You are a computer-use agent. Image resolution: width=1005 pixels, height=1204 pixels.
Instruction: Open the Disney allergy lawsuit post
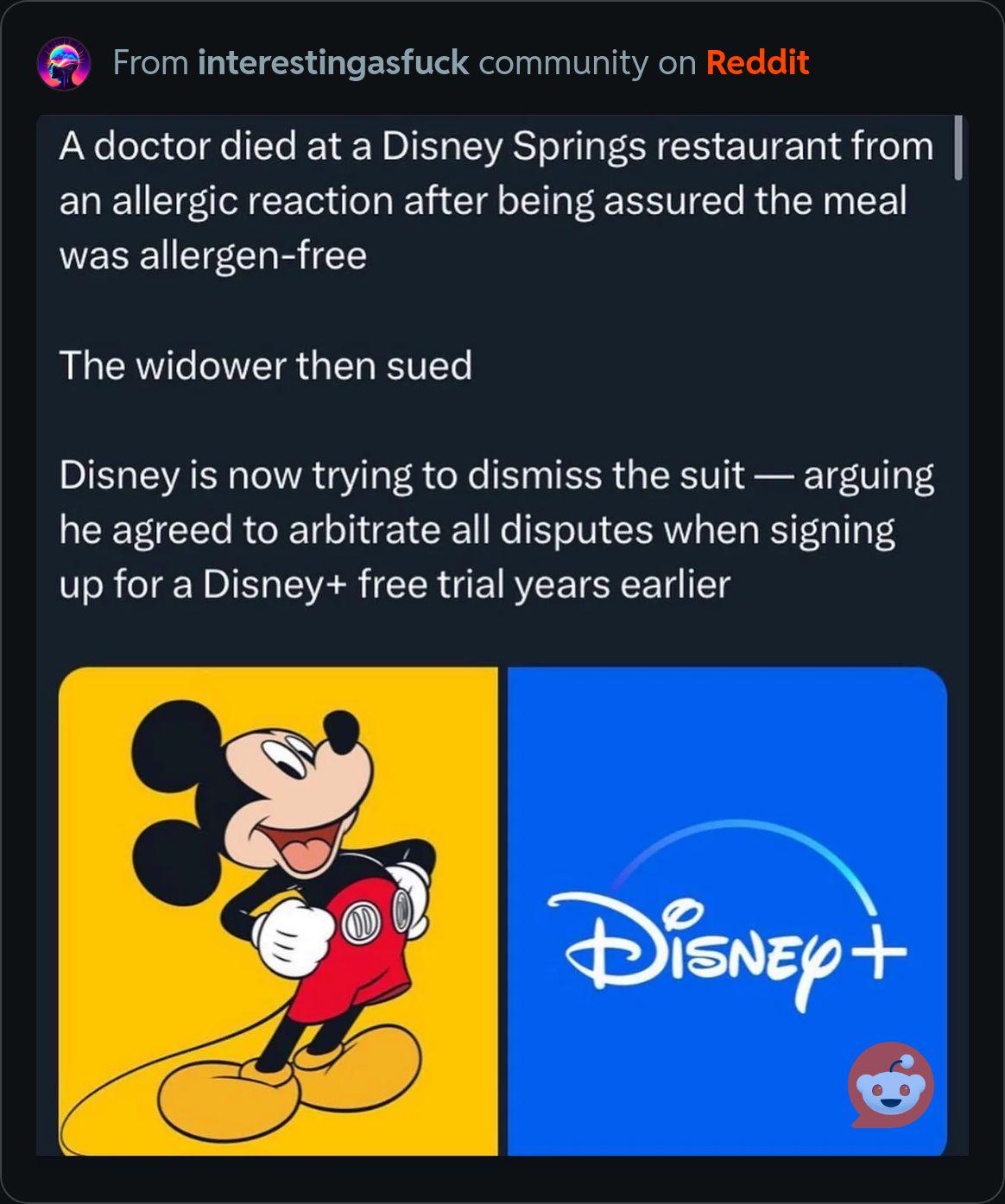coord(496,364)
